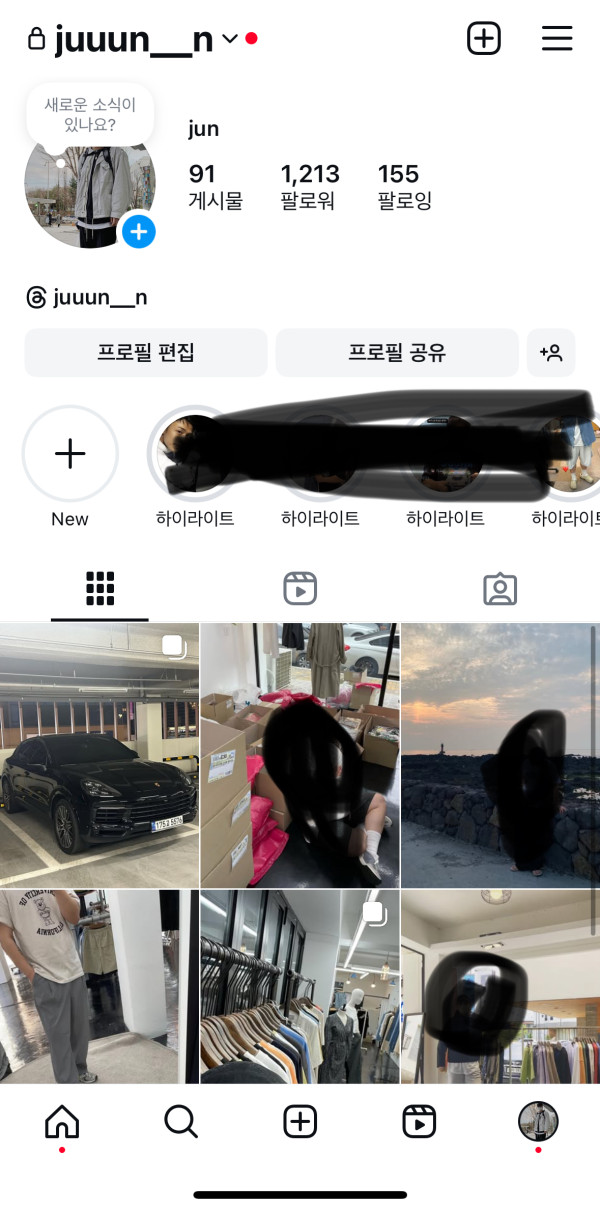Go to the home feed
Viewport: 600px width, 1211px height.
[x=62, y=1122]
